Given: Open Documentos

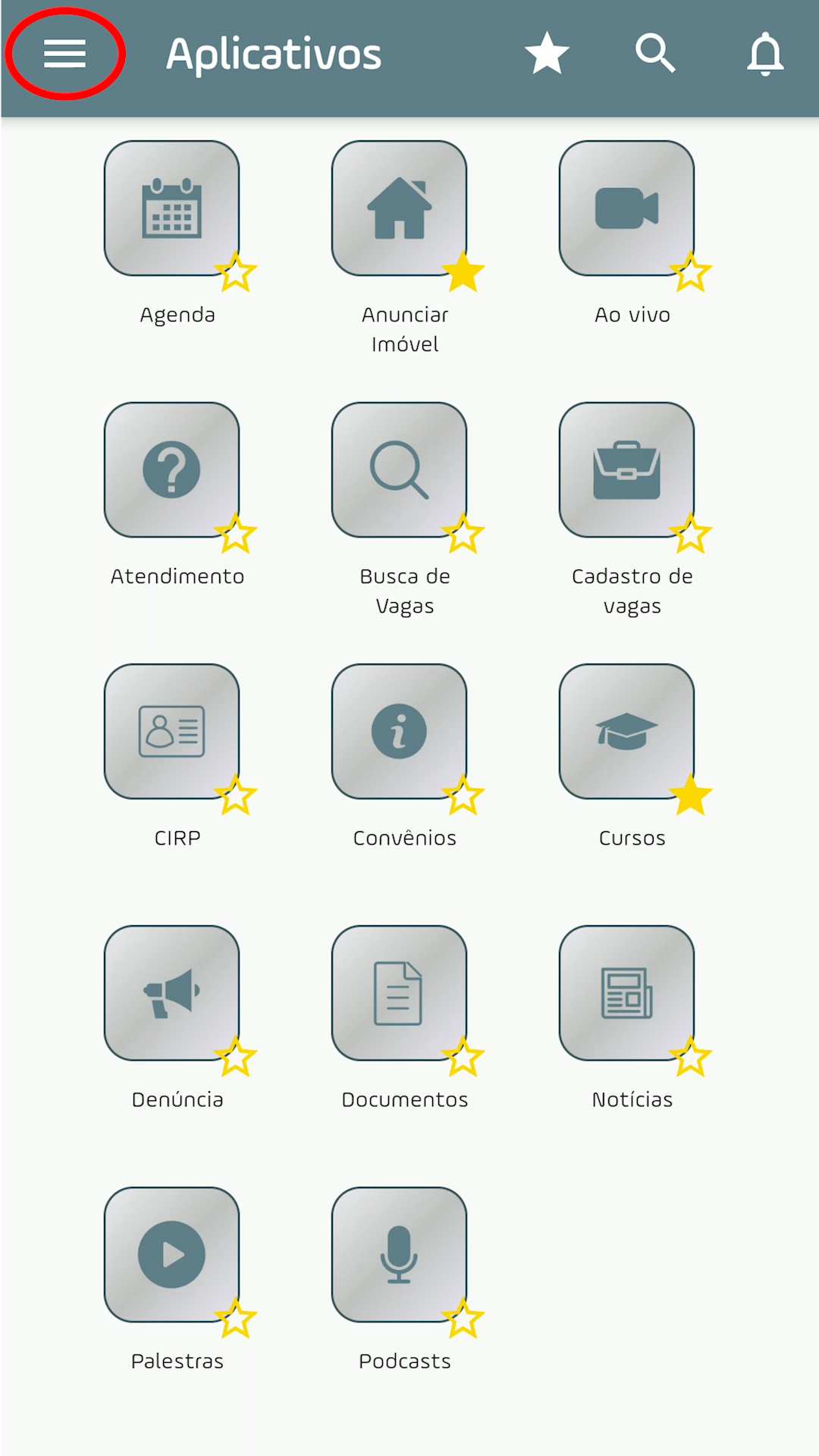Looking at the screenshot, I should (x=399, y=993).
